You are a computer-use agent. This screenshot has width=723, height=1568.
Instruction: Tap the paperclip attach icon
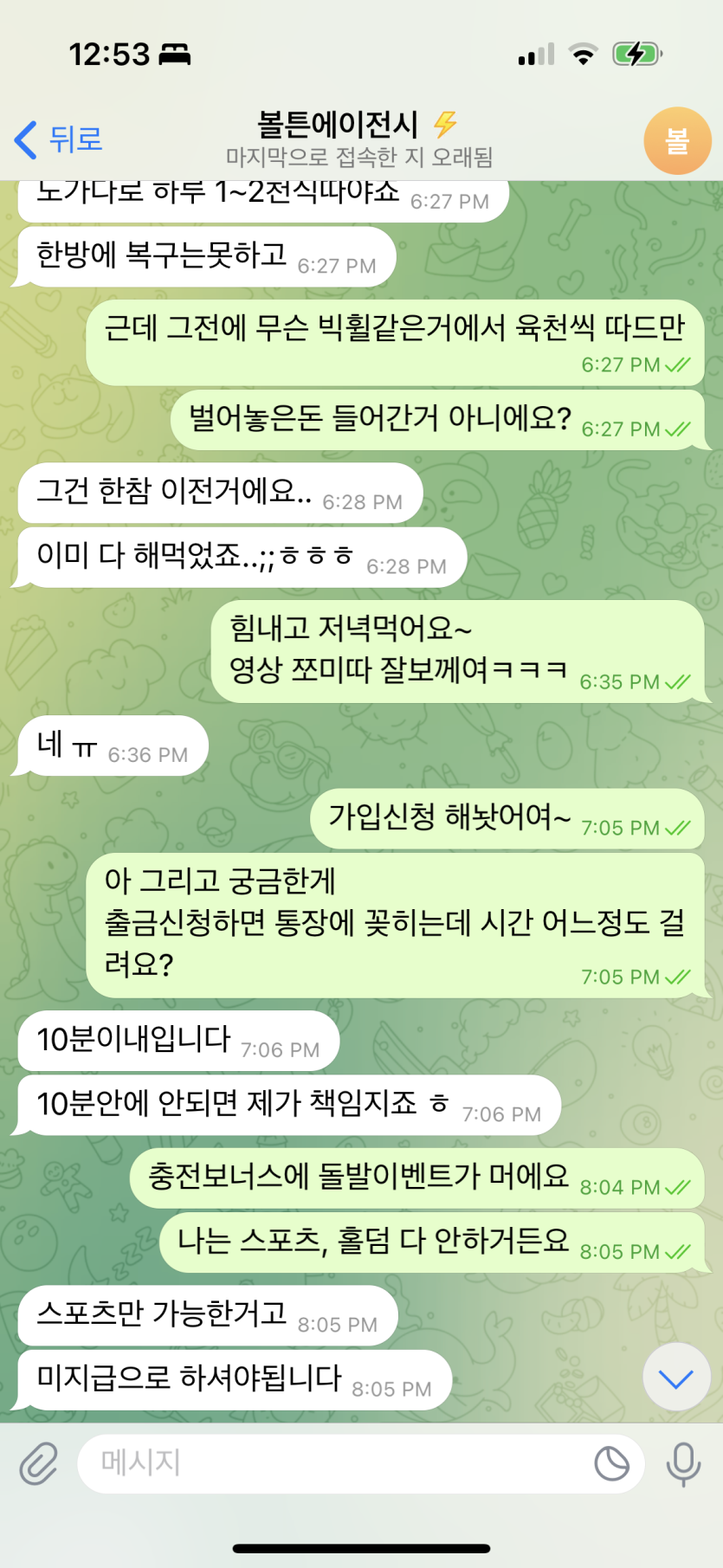coord(39,1463)
